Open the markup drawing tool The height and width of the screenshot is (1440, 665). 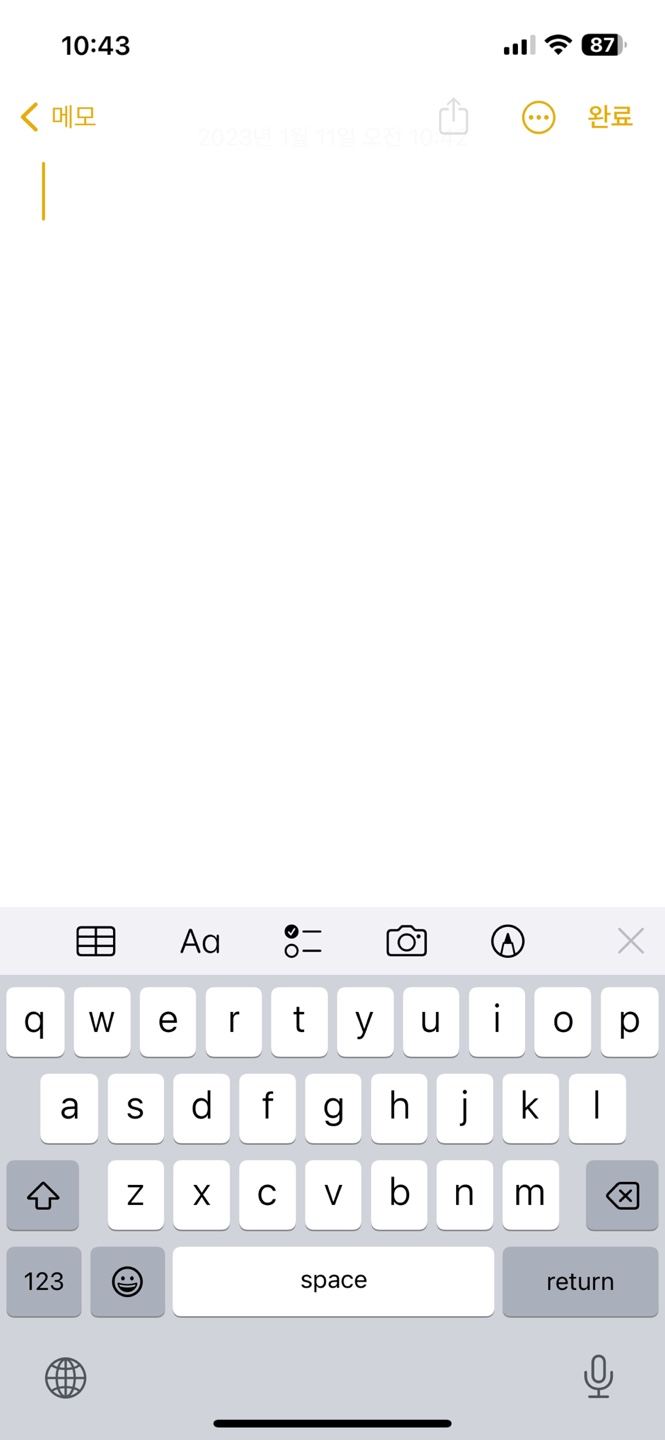click(508, 941)
